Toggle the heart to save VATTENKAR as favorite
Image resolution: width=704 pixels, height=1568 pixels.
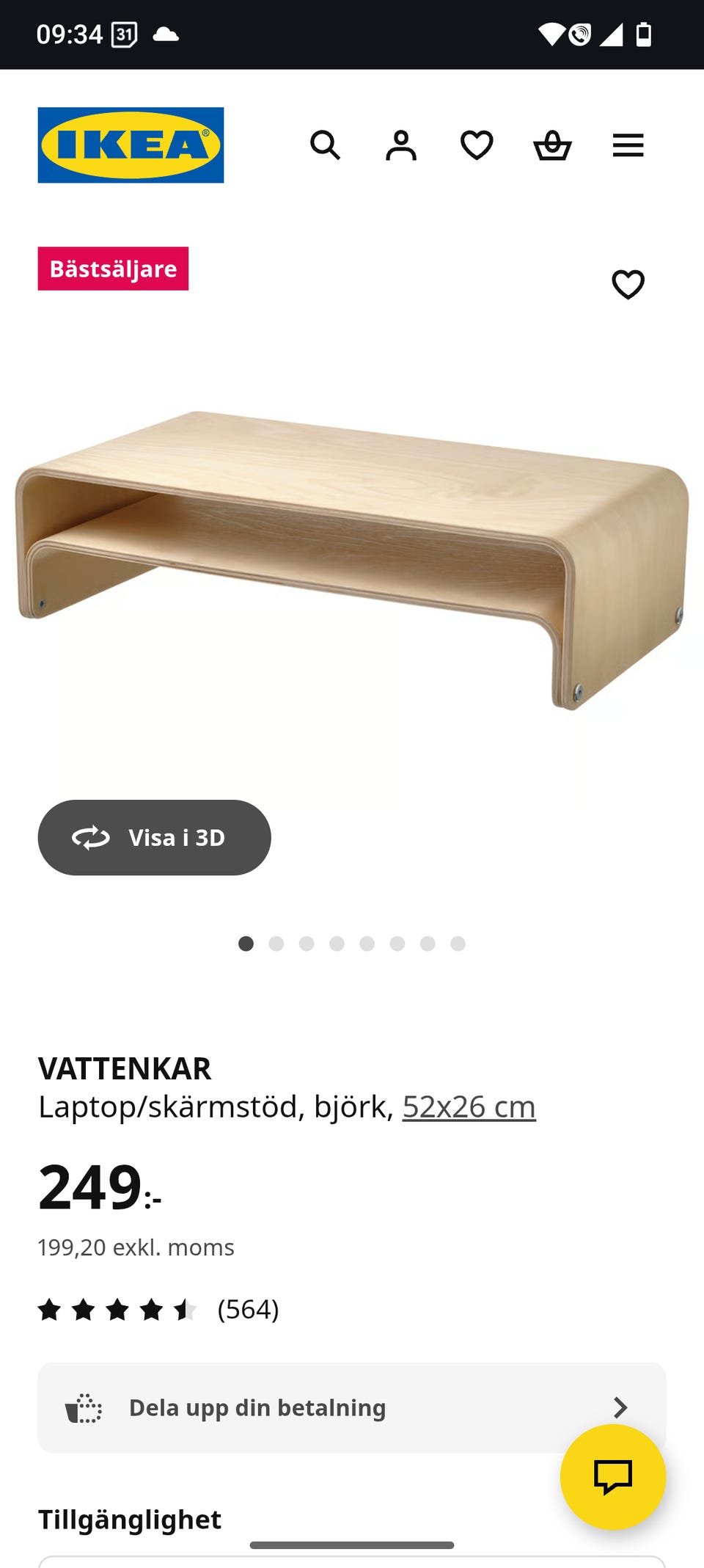point(628,284)
